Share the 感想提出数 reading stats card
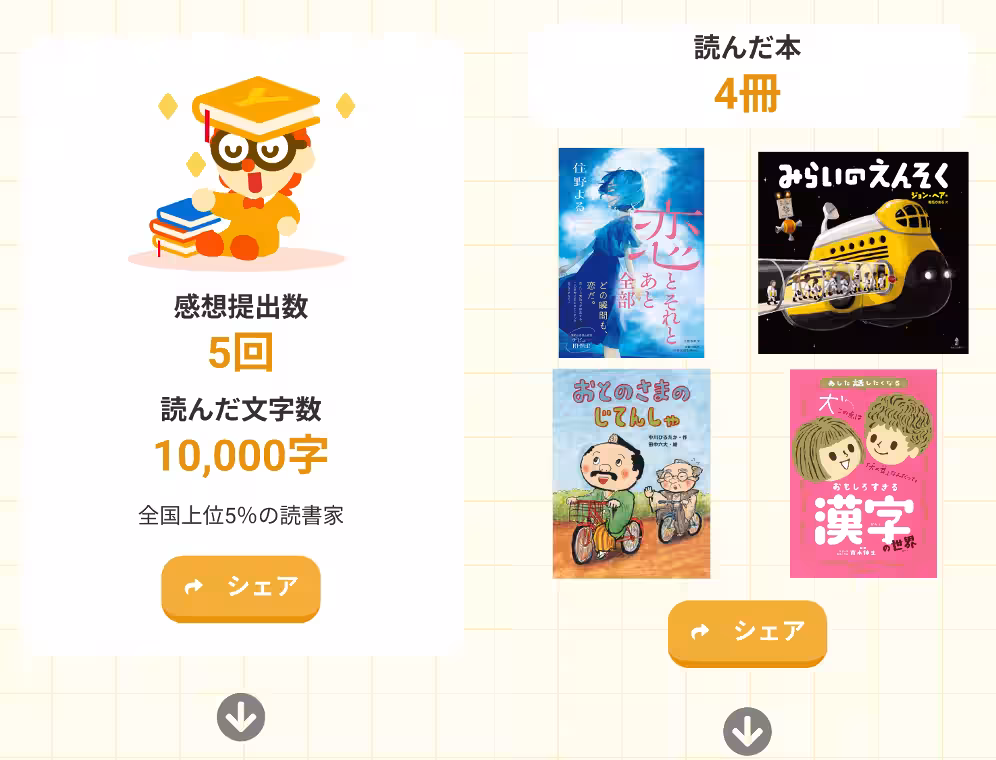 click(x=241, y=587)
